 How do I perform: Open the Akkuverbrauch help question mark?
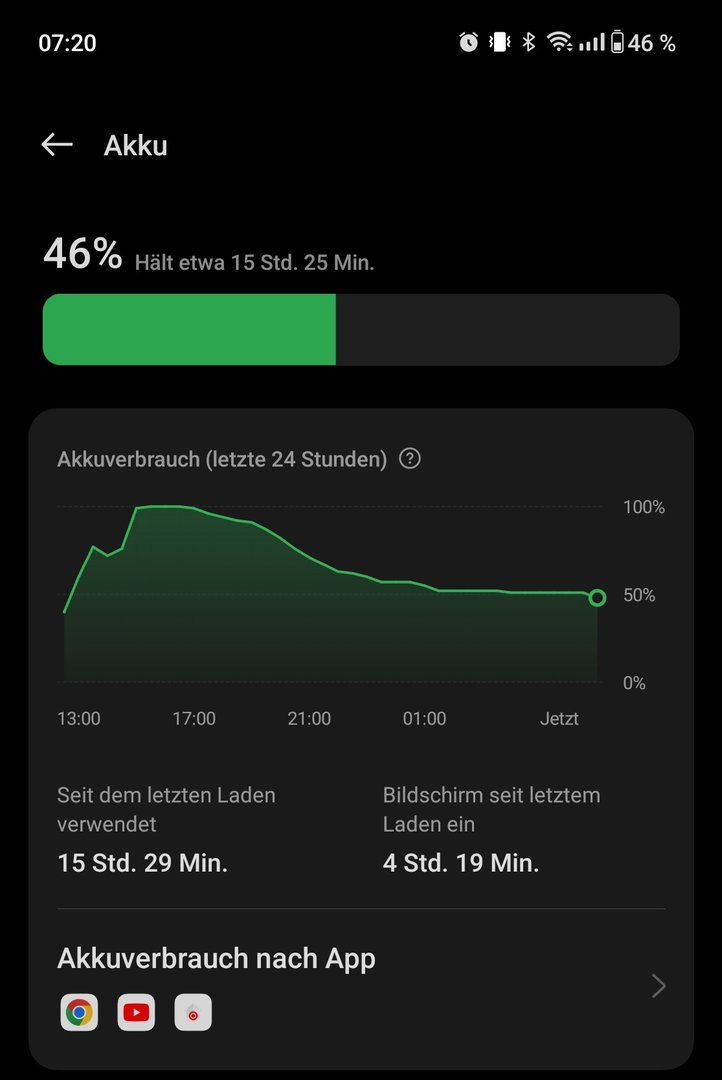pyautogui.click(x=409, y=459)
